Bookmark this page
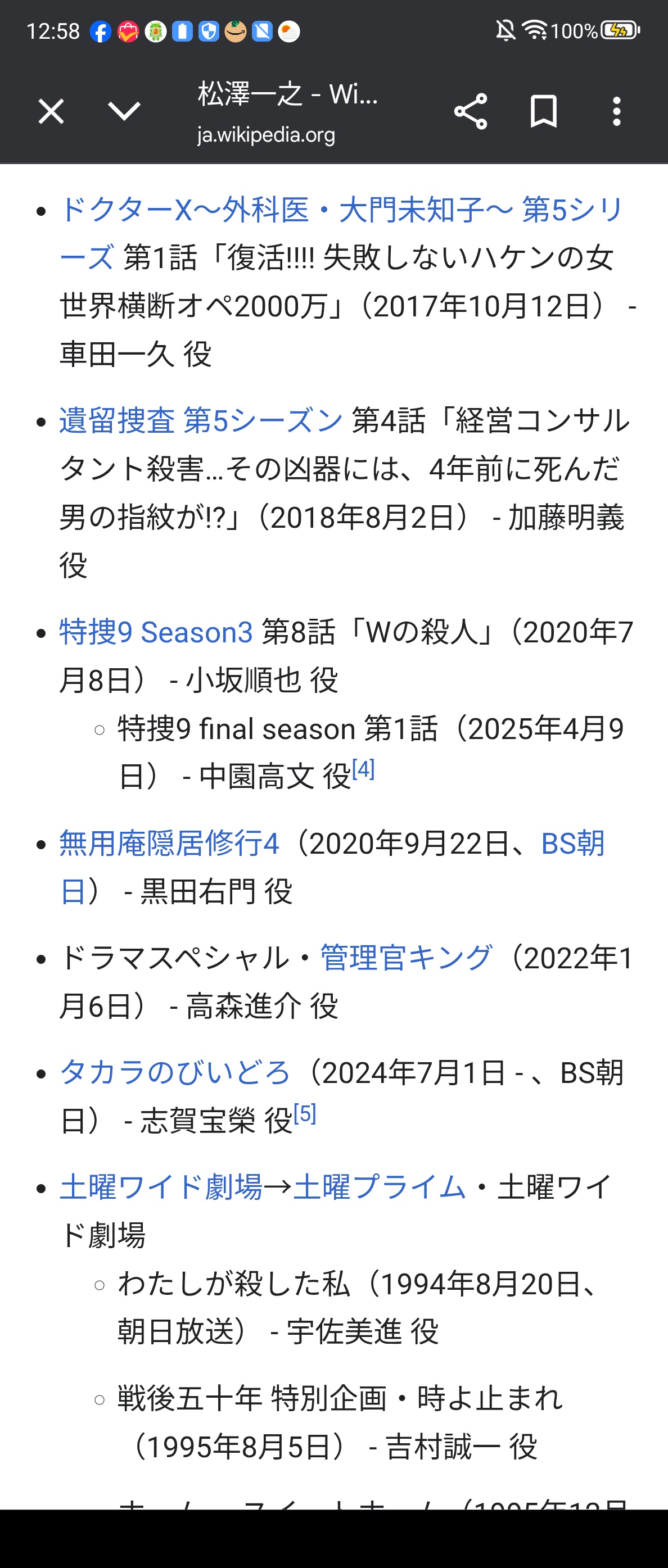 click(x=543, y=111)
